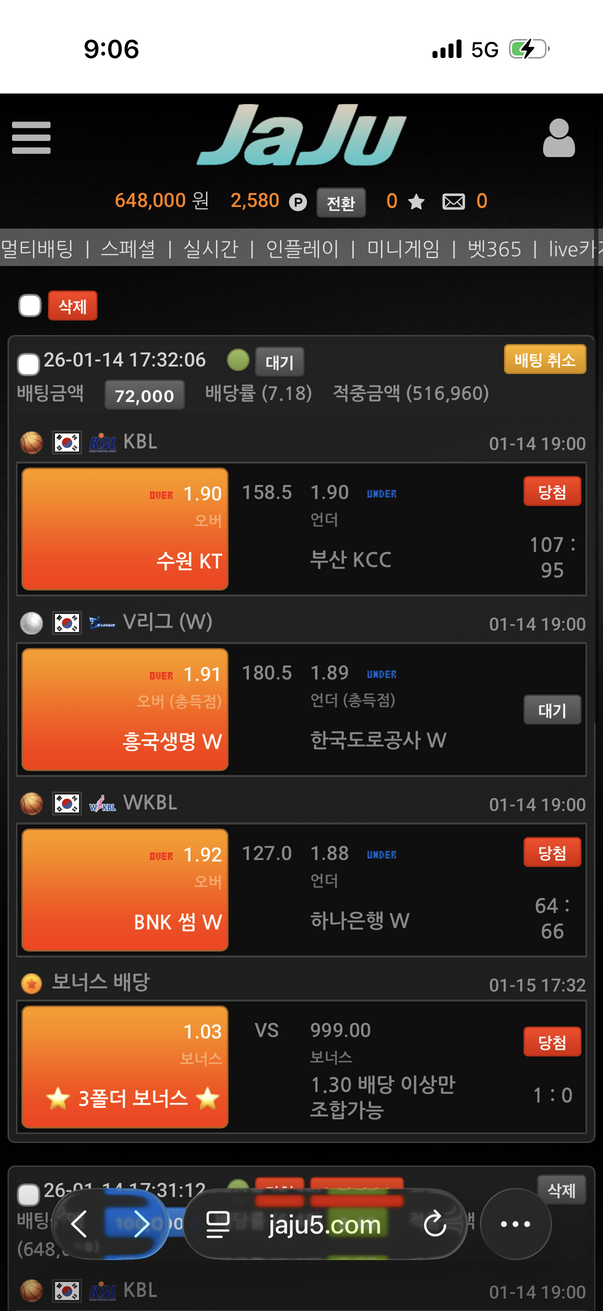Tap the 전환 point conversion button
The image size is (603, 1311).
[x=341, y=203]
